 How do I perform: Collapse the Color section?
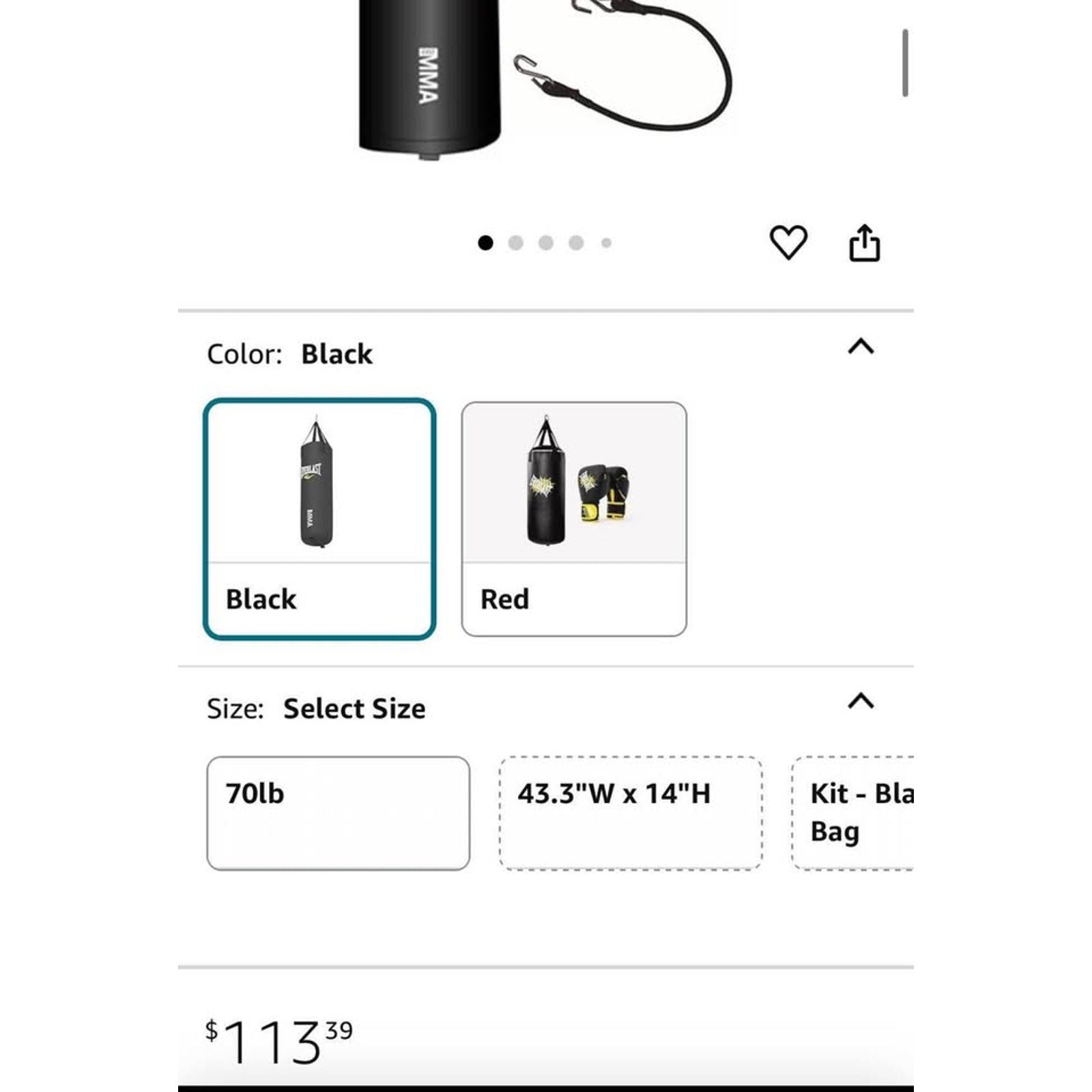pyautogui.click(x=861, y=347)
